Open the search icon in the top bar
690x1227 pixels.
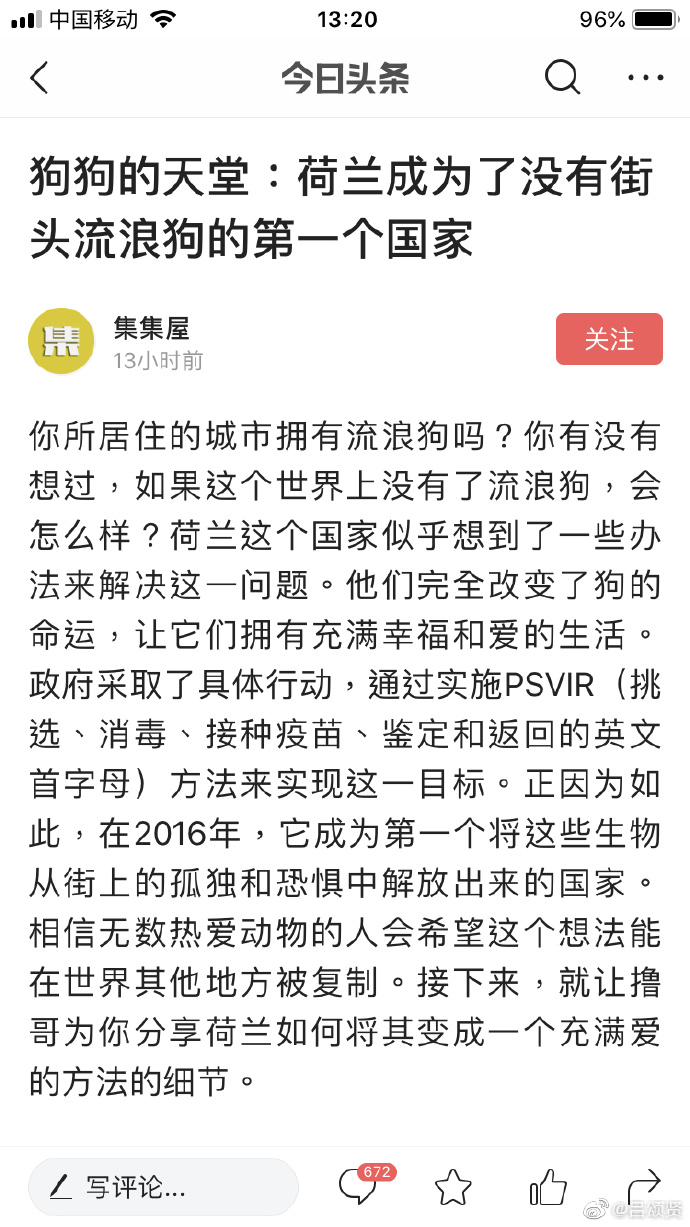click(563, 78)
